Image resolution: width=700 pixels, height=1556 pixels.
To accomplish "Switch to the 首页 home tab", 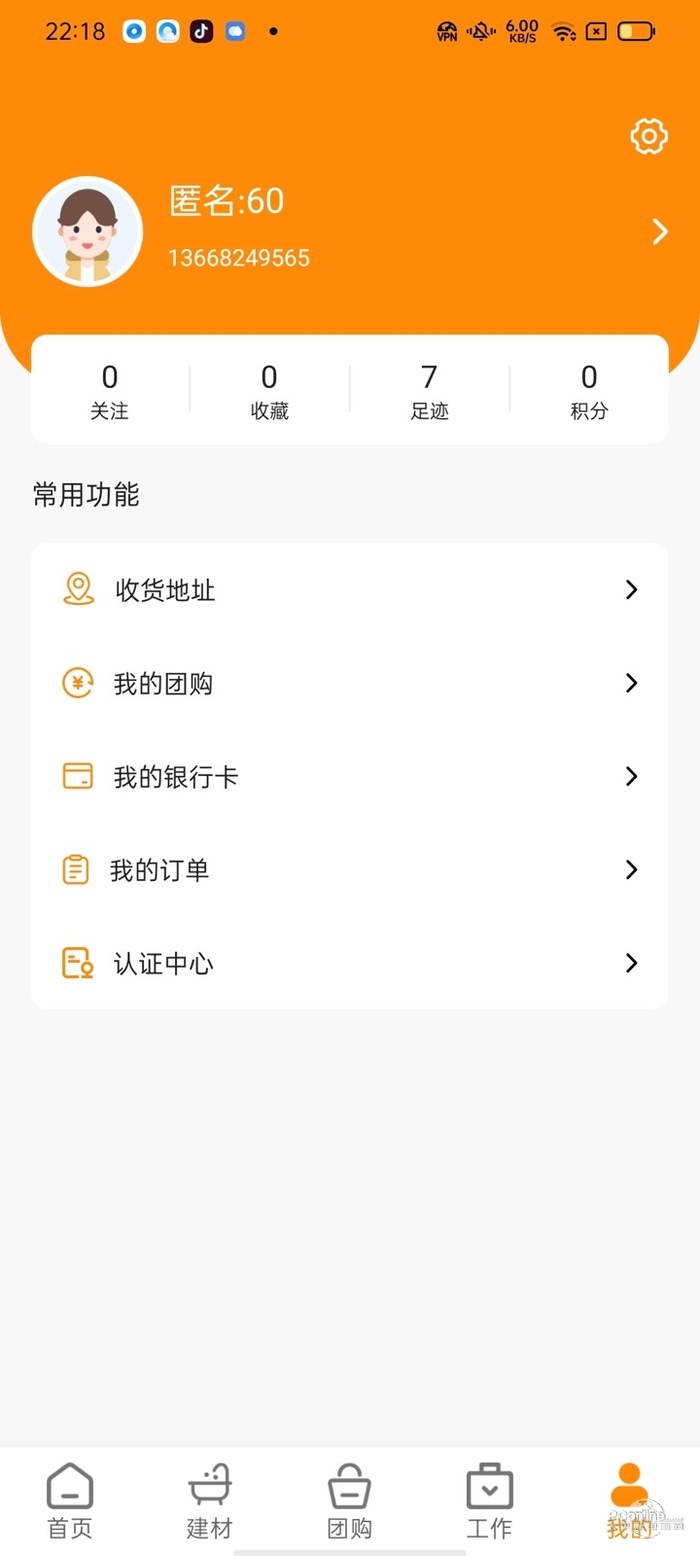I will coord(70,1500).
